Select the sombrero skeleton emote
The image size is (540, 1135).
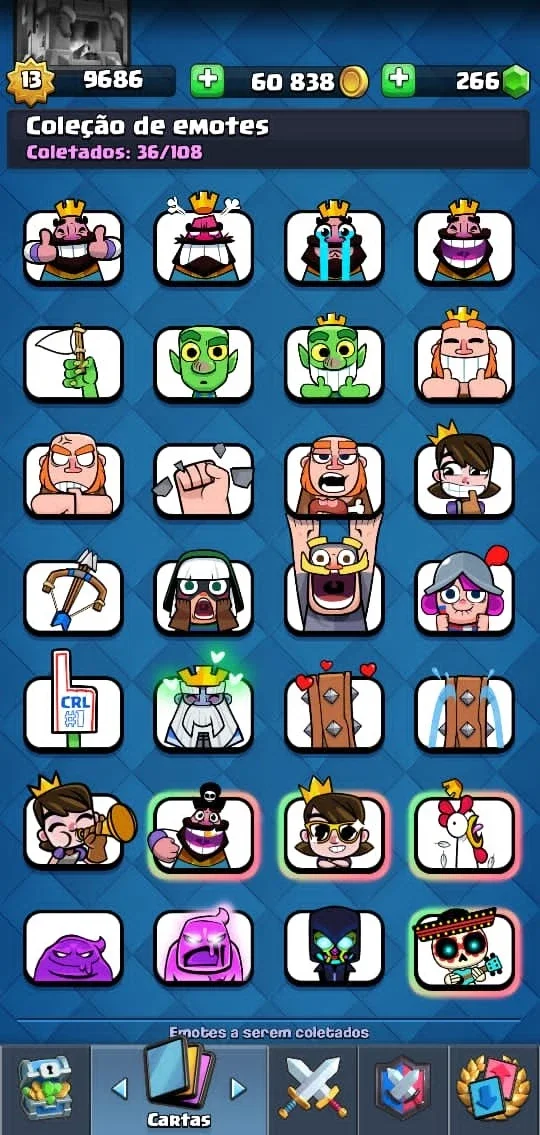pyautogui.click(x=464, y=947)
